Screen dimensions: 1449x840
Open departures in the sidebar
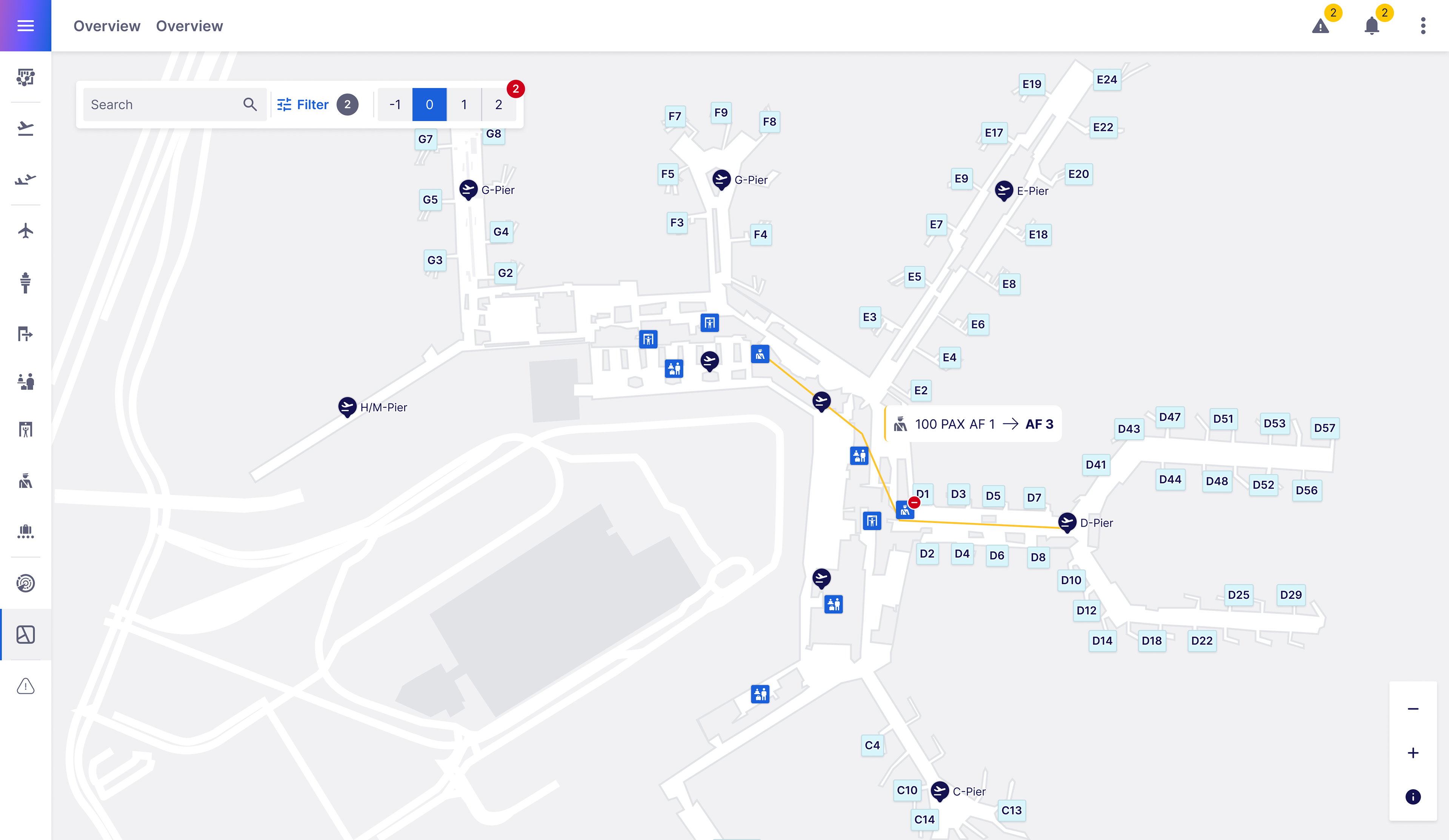point(25,128)
